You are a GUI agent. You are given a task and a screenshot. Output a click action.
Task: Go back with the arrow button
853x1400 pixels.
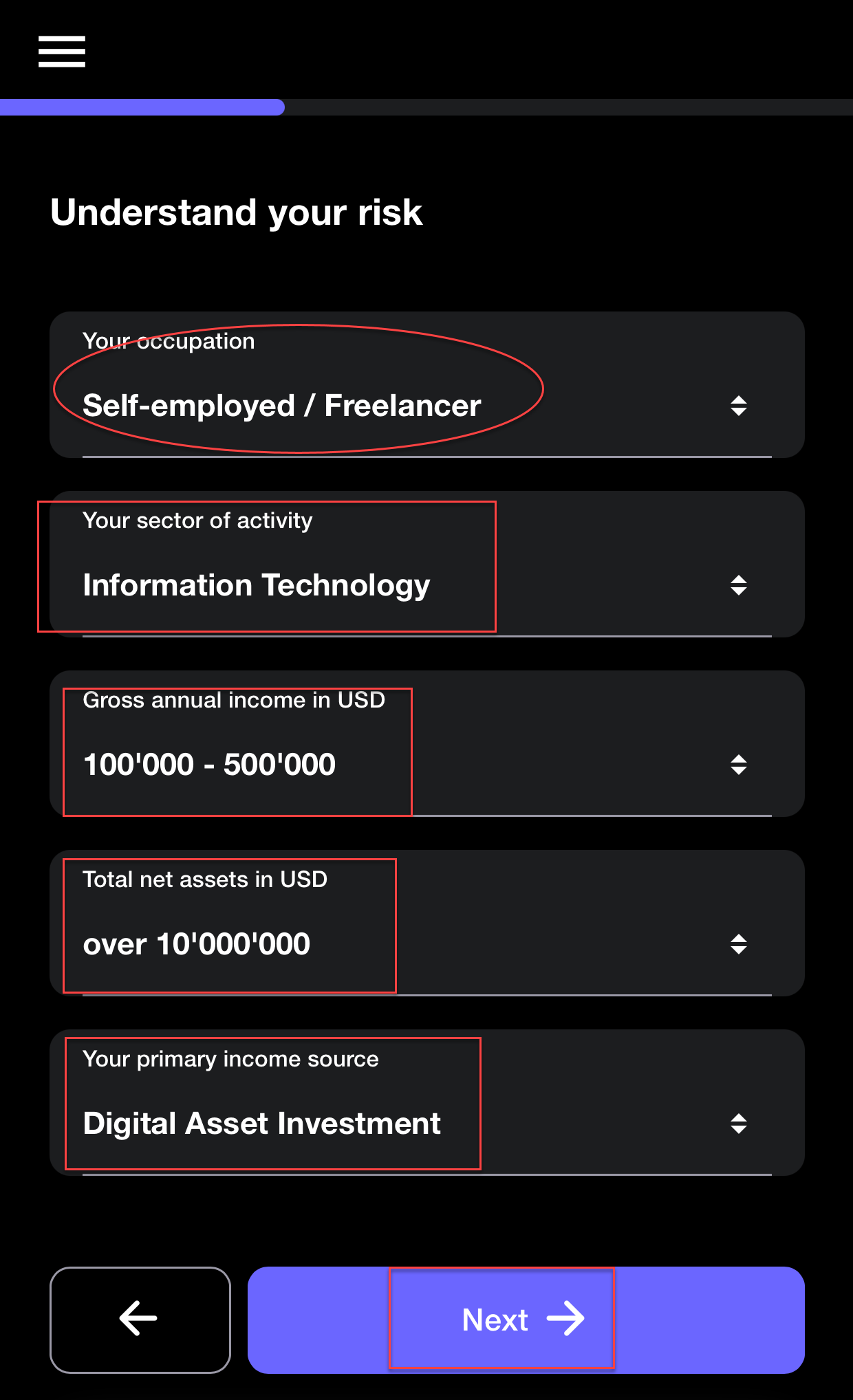click(x=140, y=1320)
